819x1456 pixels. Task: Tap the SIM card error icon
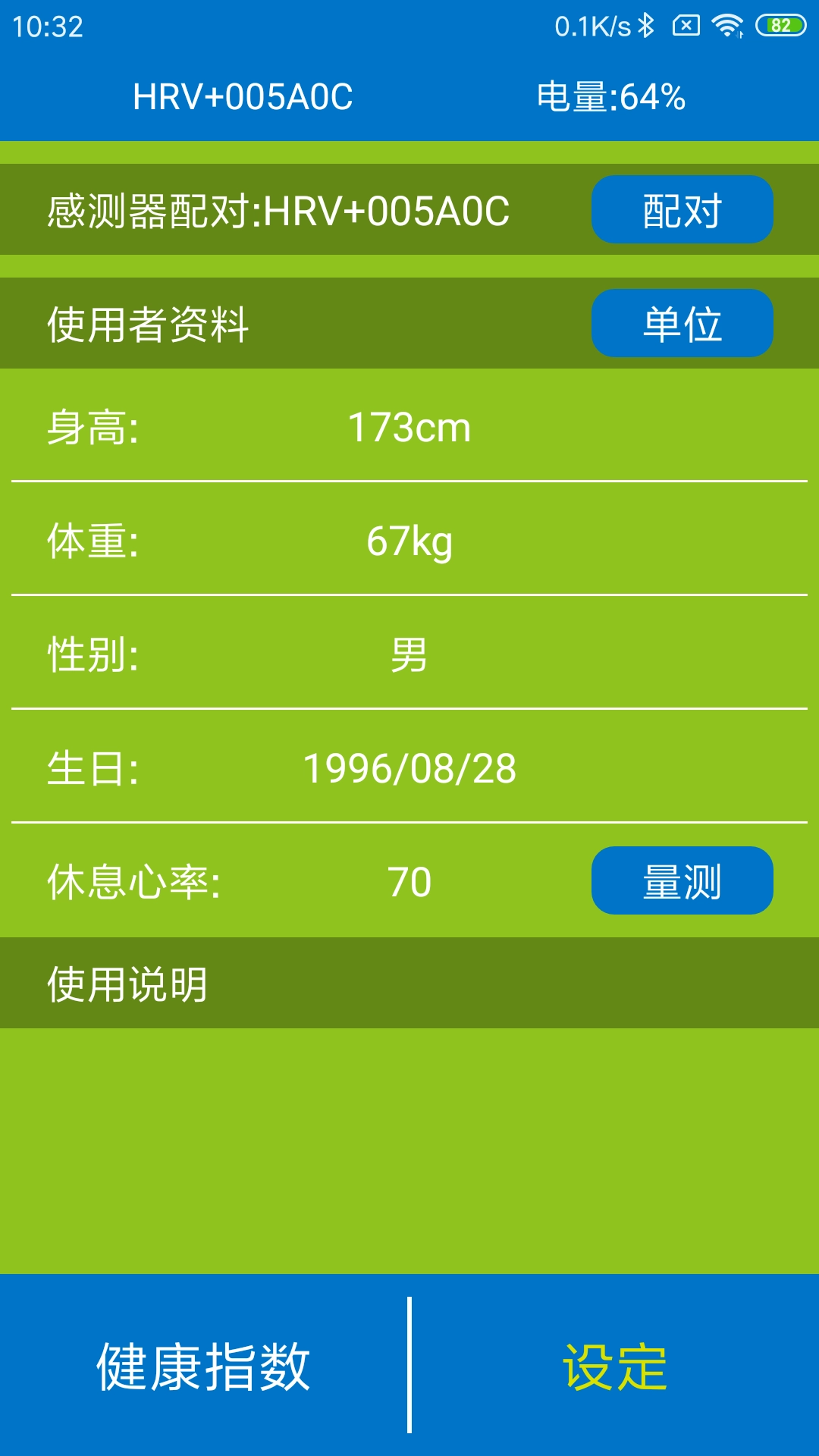point(686,24)
